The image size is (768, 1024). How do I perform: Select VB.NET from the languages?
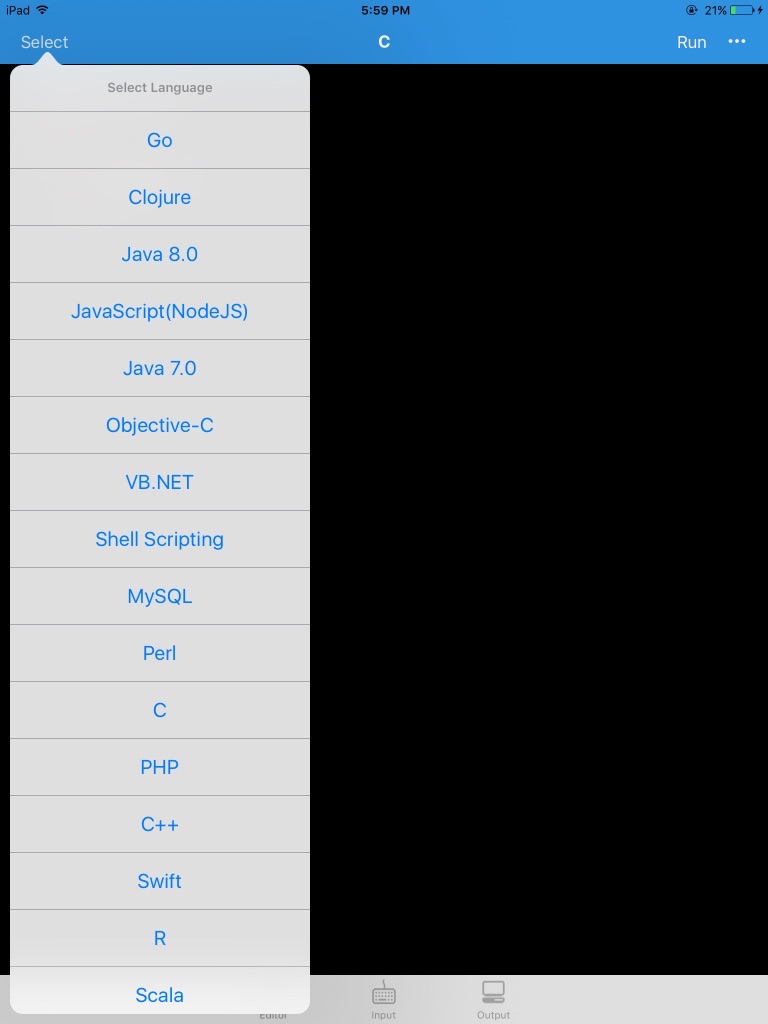160,482
